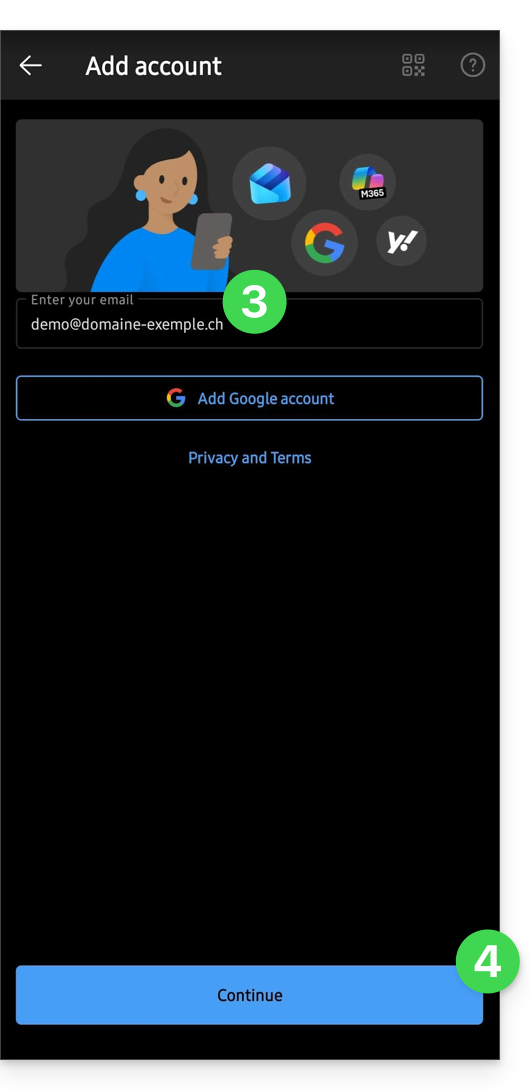
Task: Go back using the arrow icon
Action: 31,65
